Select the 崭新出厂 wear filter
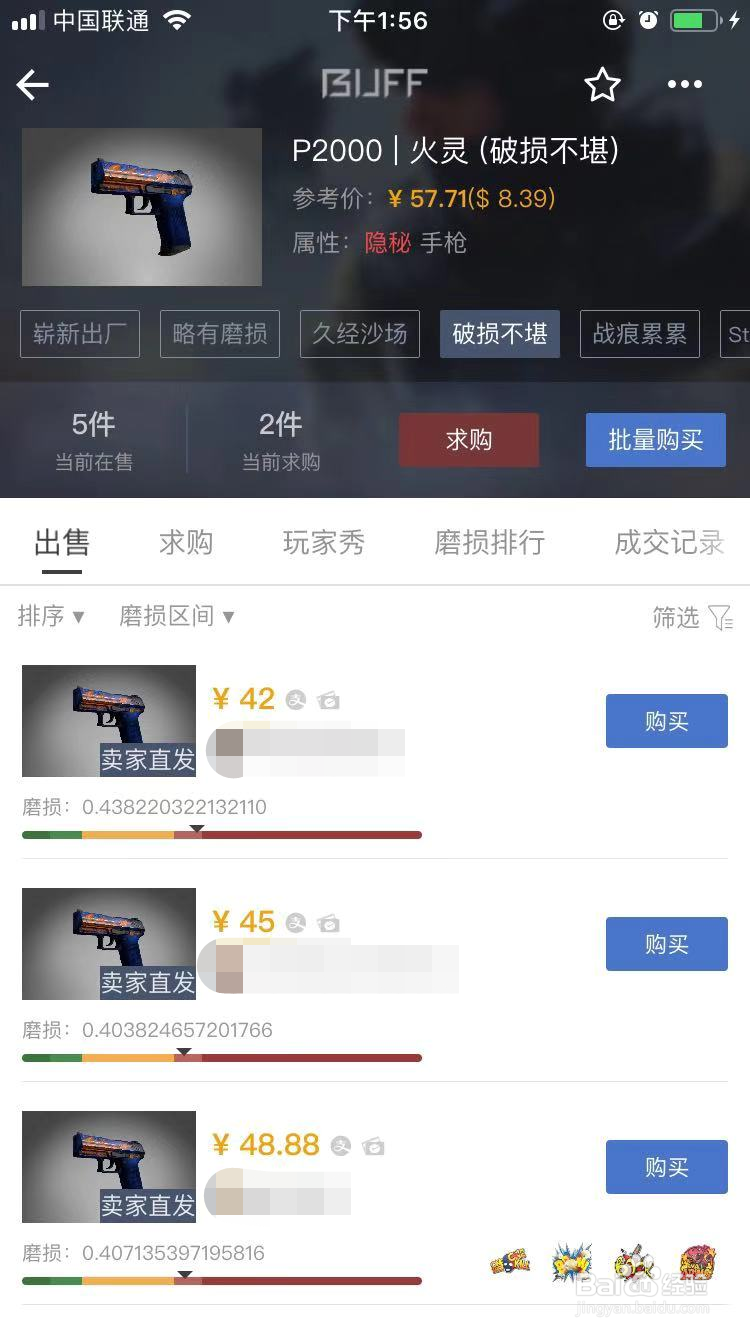This screenshot has height=1334, width=750. [80, 334]
